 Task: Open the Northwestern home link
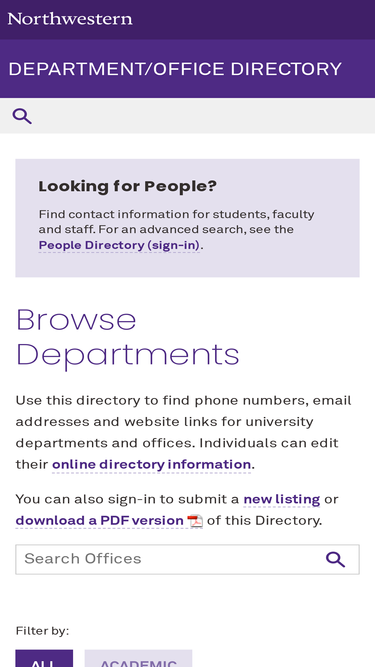click(70, 19)
